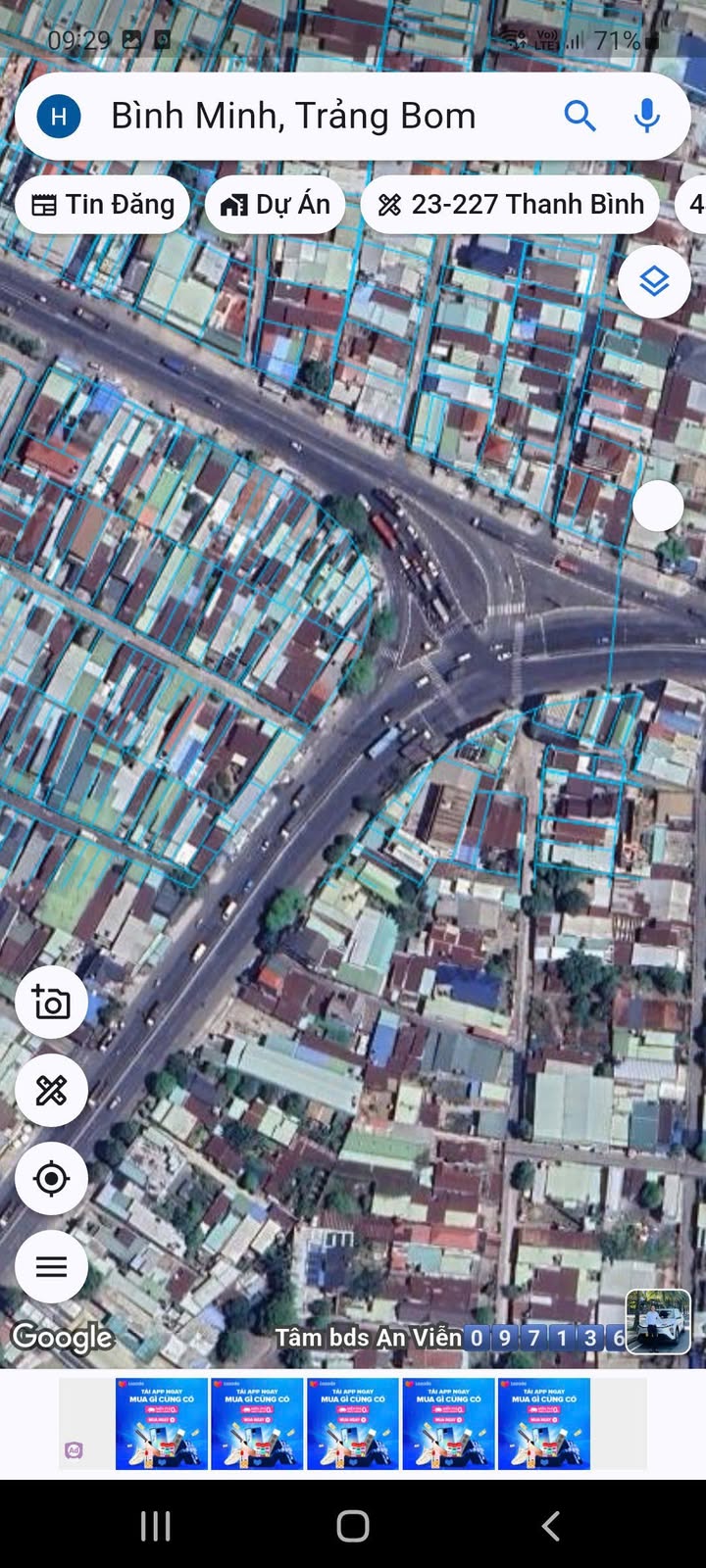Tap the camera capture button

[51, 1003]
